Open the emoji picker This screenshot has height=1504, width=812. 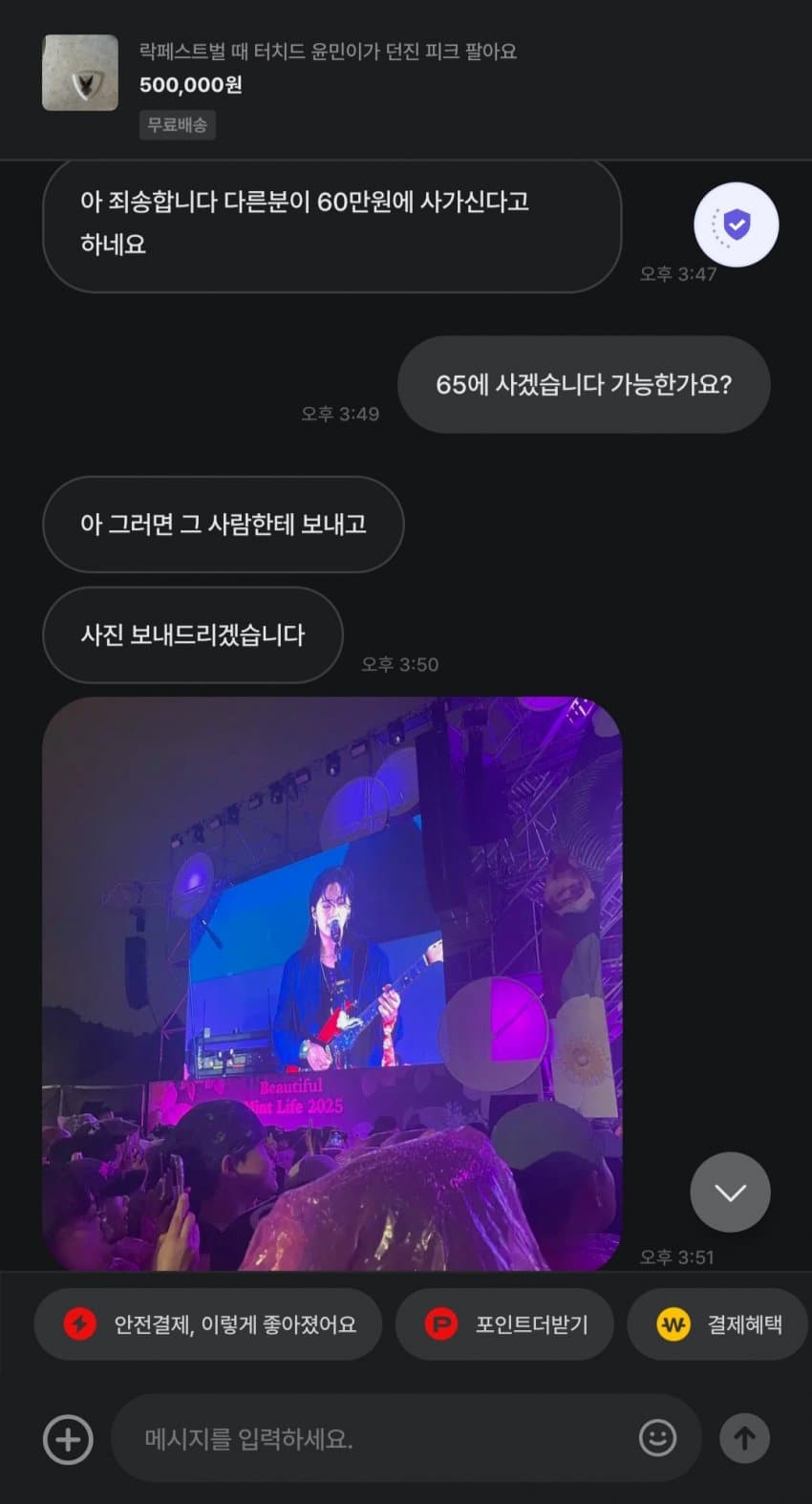point(657,1438)
